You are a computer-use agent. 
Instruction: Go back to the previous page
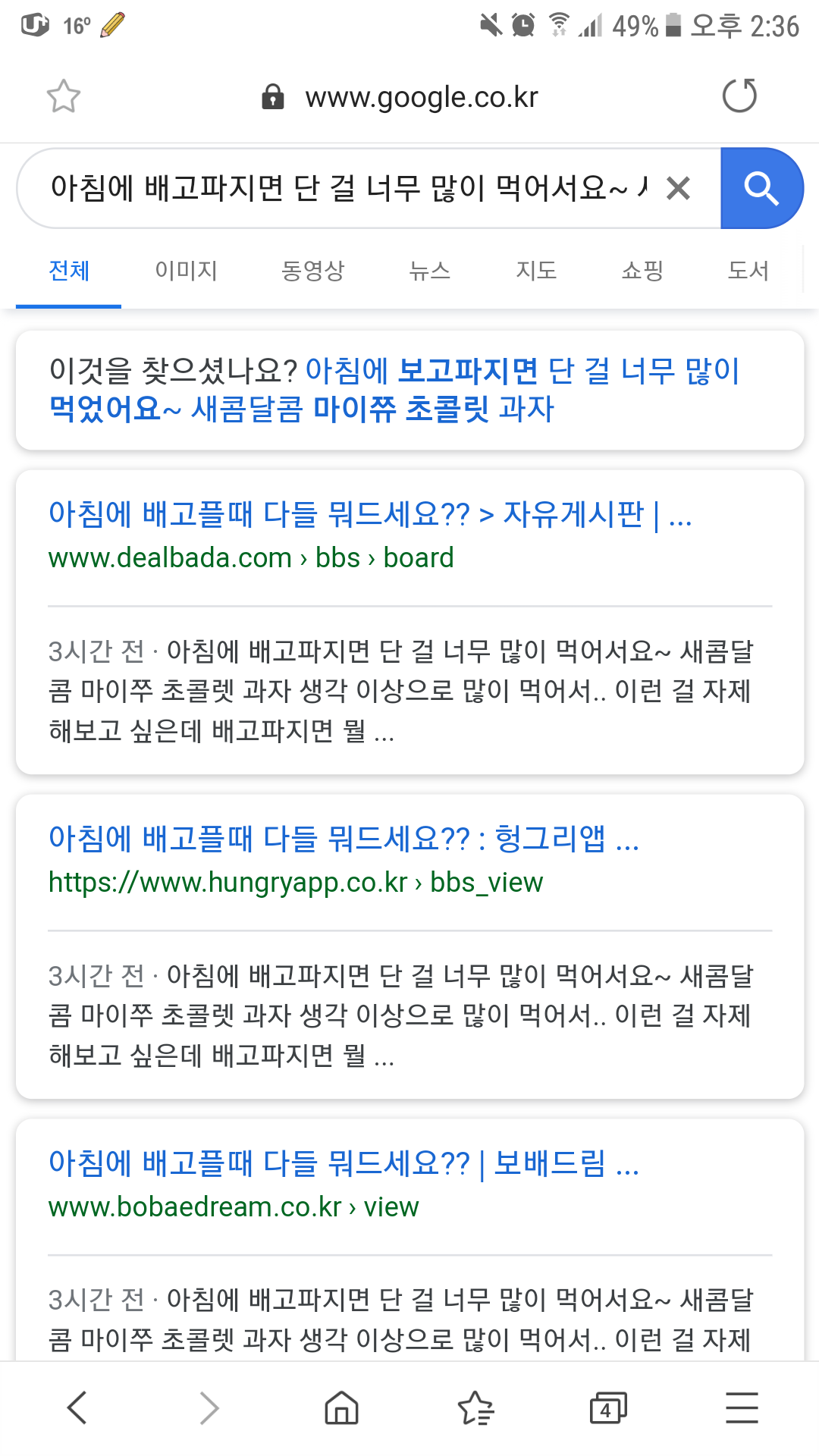pos(77,1408)
